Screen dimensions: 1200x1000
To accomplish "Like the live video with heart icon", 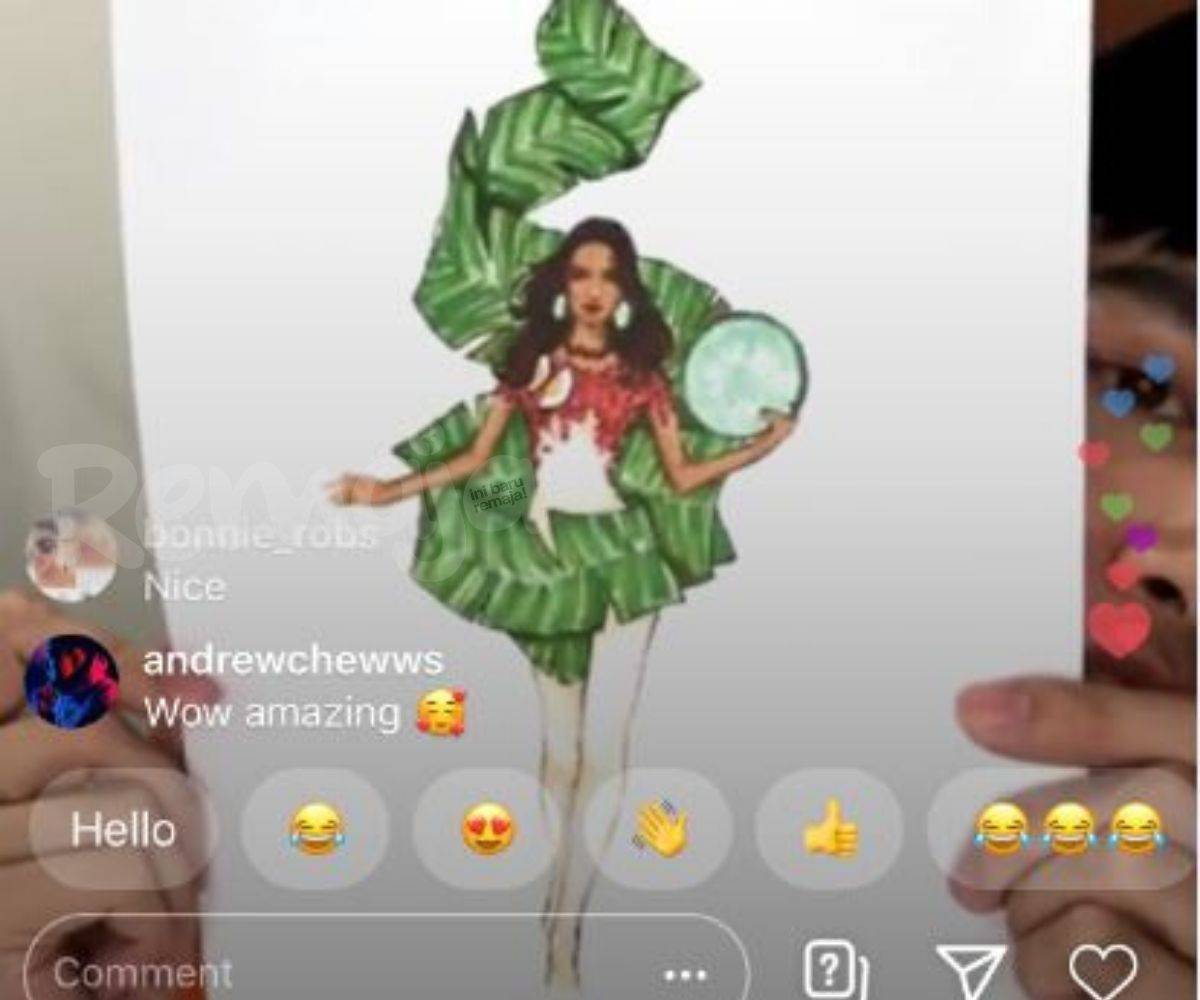I will [1102, 971].
